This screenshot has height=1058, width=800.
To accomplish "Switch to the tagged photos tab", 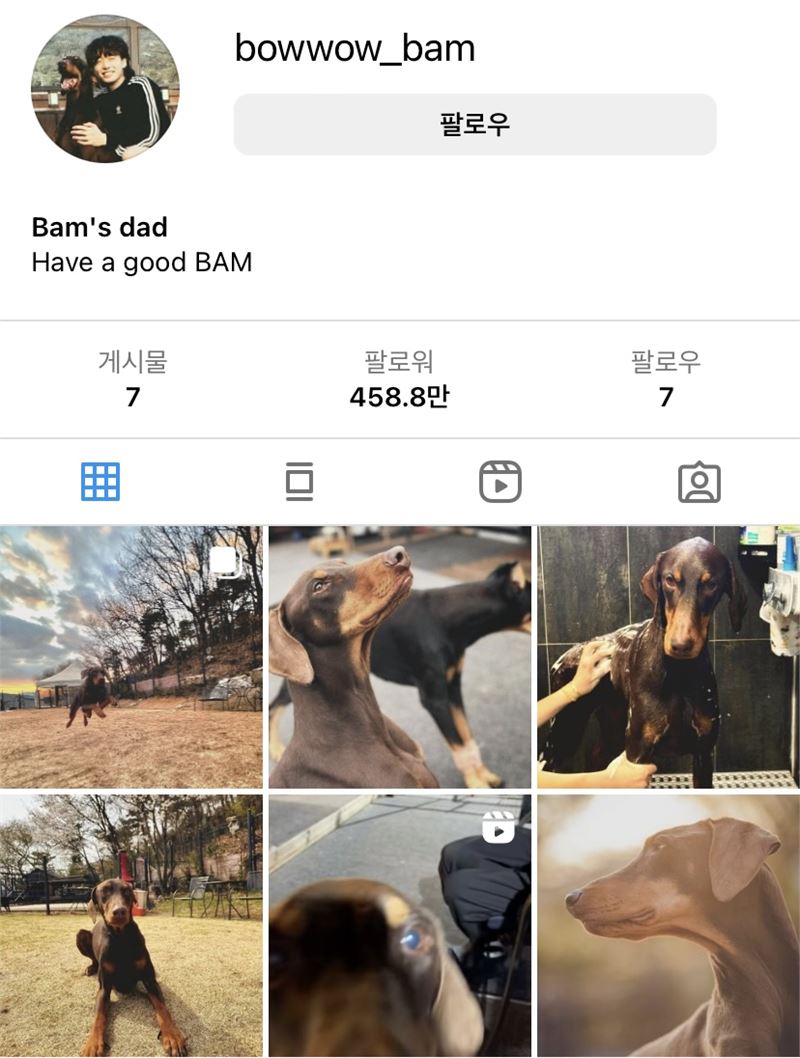I will (699, 482).
